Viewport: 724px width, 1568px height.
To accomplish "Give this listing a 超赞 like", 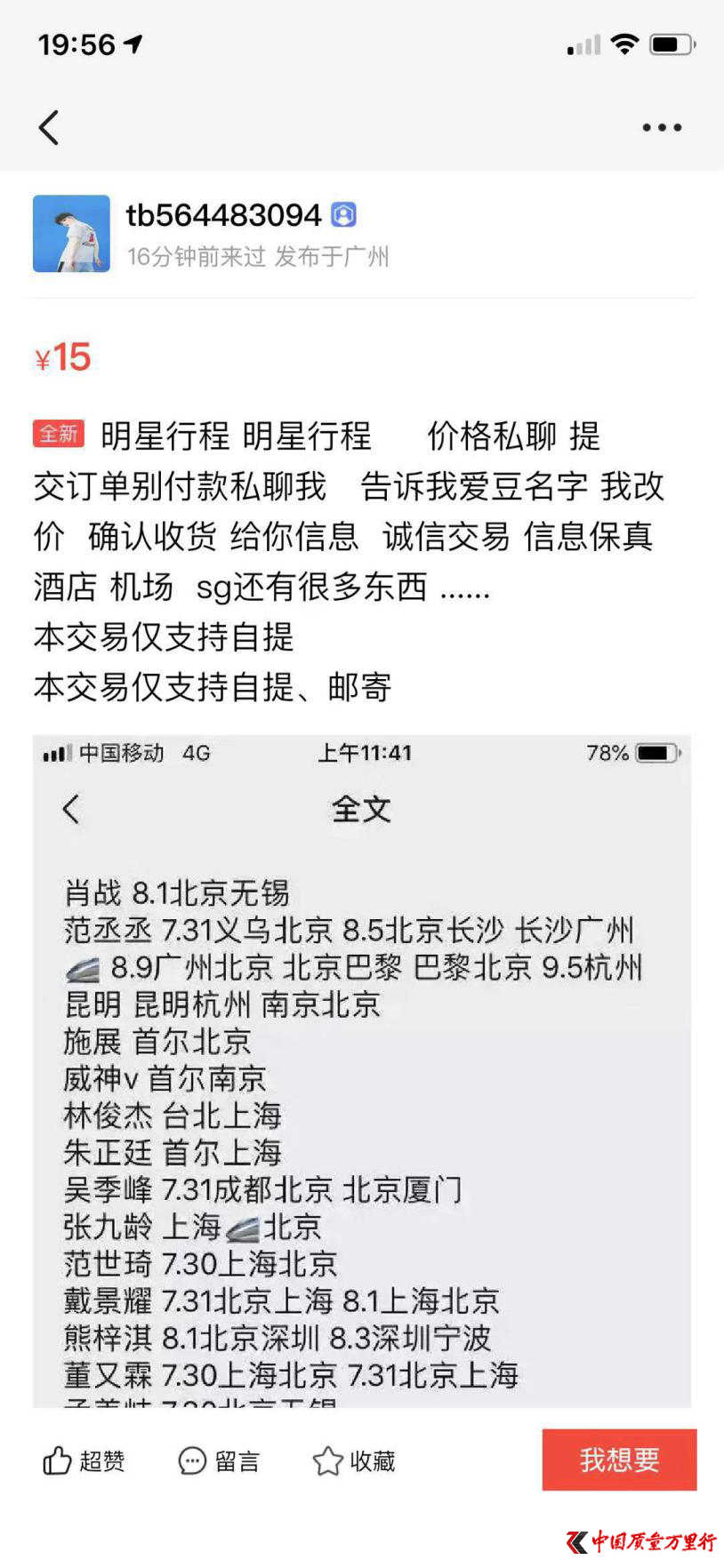I will click(84, 1460).
